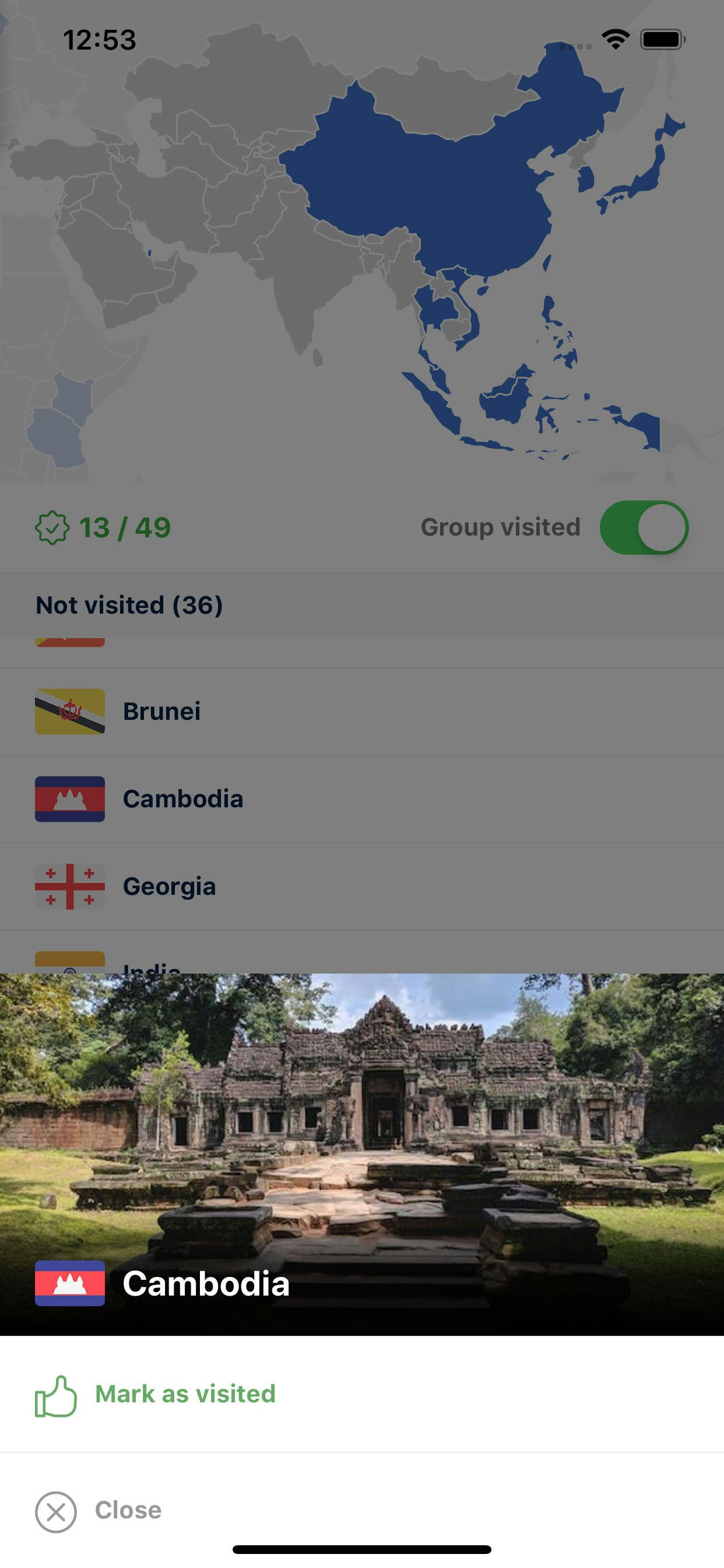
Task: Toggle the Group visited switch
Action: pos(644,527)
